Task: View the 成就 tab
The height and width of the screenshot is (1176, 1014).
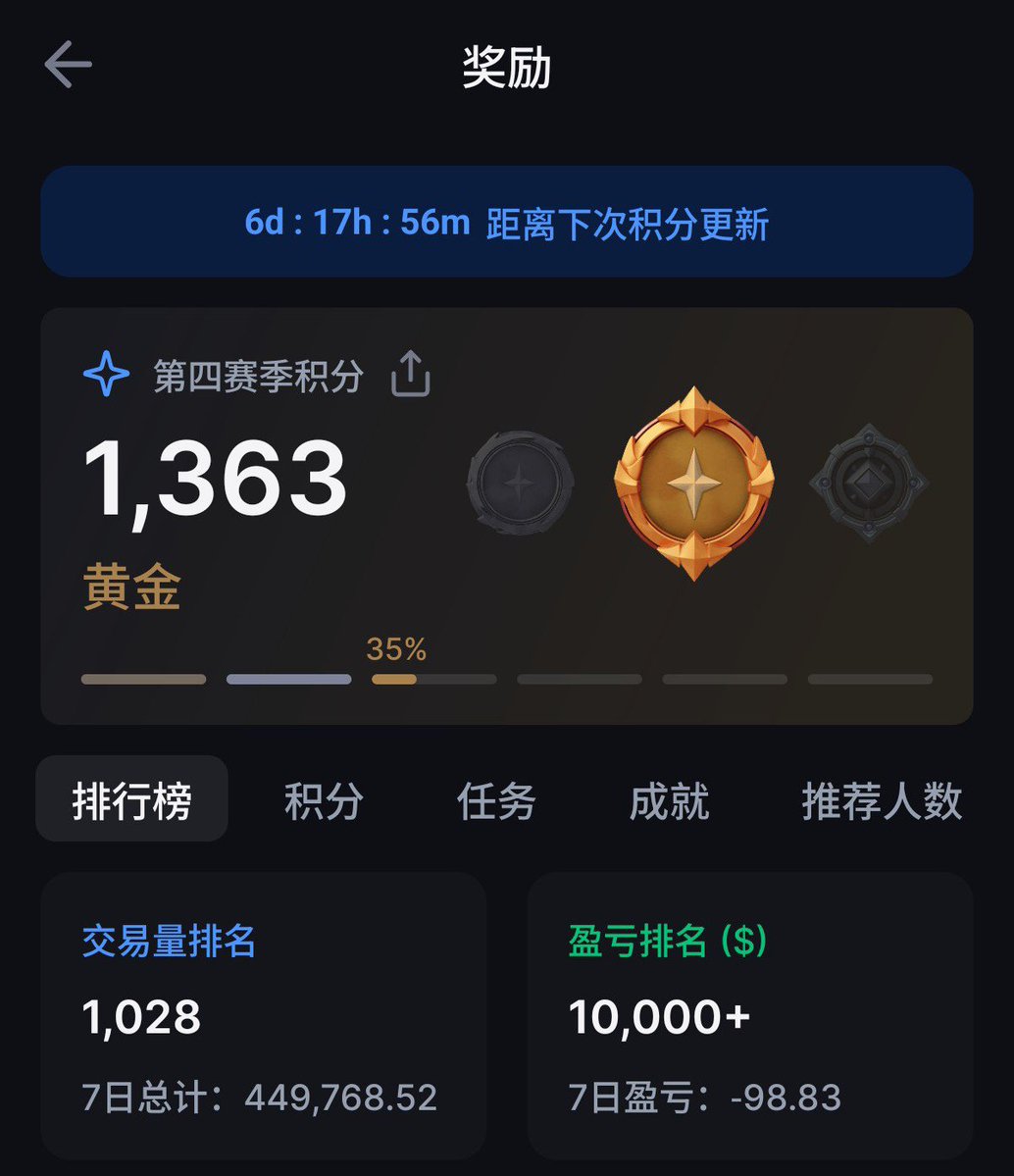Action: [x=669, y=800]
